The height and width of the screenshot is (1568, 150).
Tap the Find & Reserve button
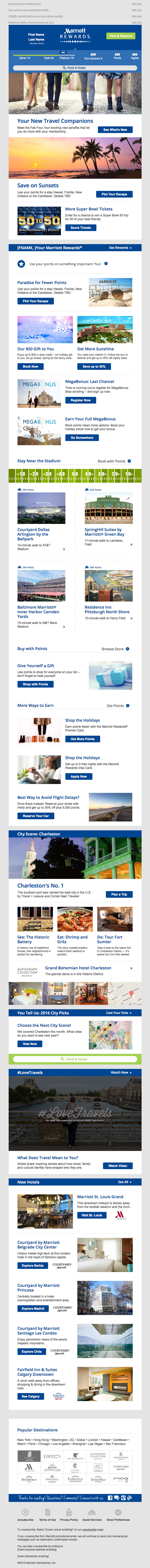[x=120, y=36]
